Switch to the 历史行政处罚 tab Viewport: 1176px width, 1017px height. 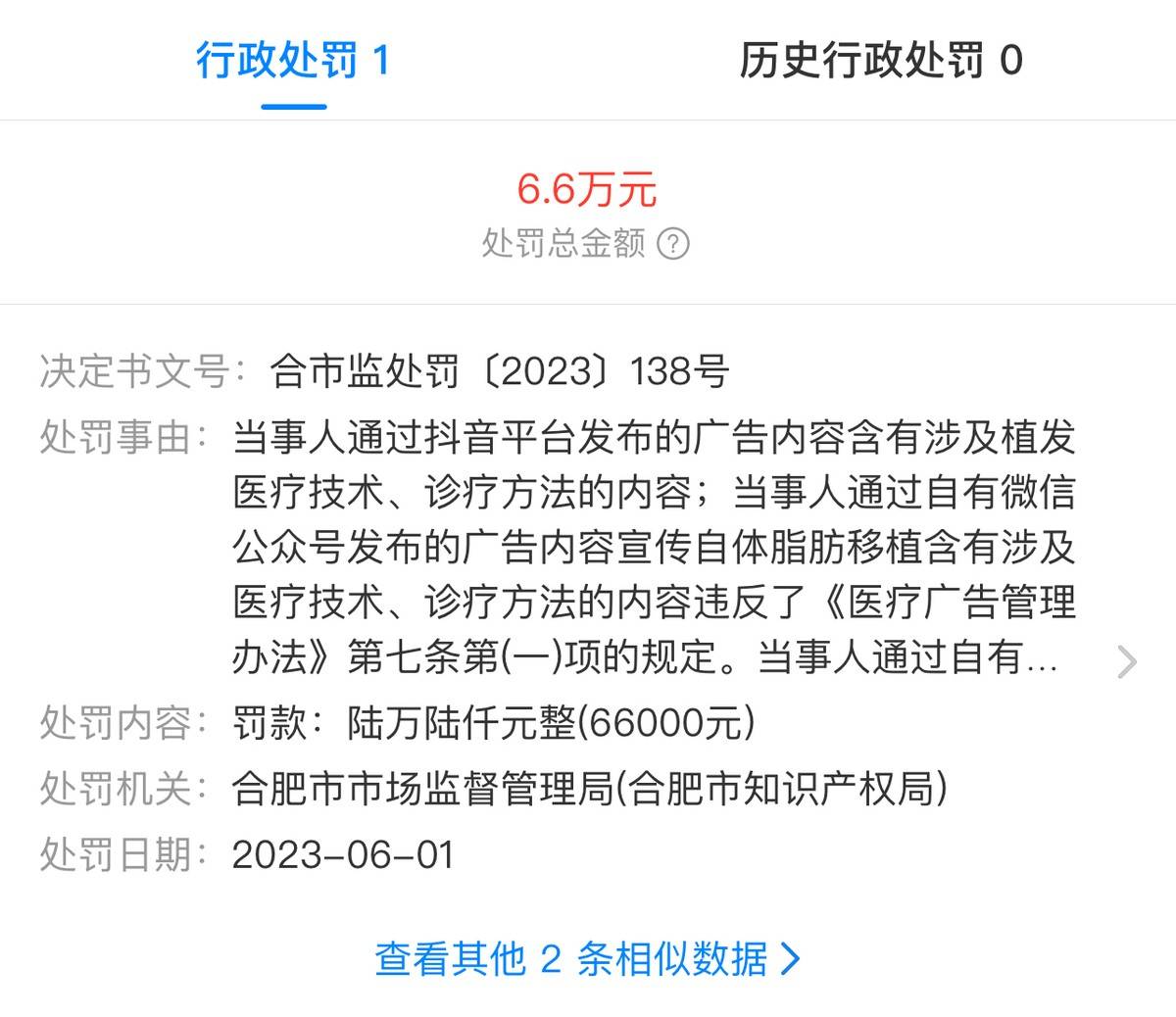pos(881,61)
